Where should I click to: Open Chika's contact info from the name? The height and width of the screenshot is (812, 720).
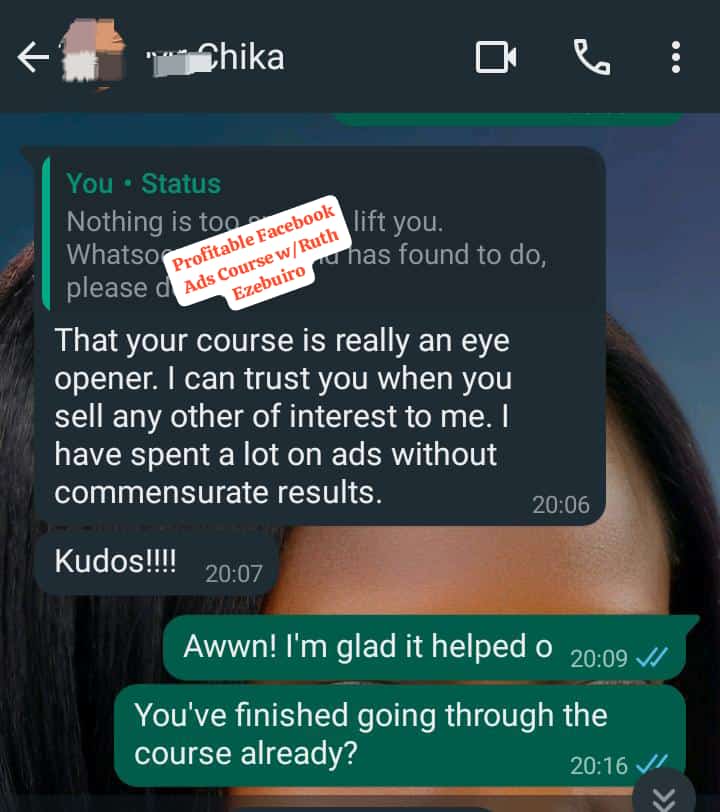pyautogui.click(x=240, y=57)
